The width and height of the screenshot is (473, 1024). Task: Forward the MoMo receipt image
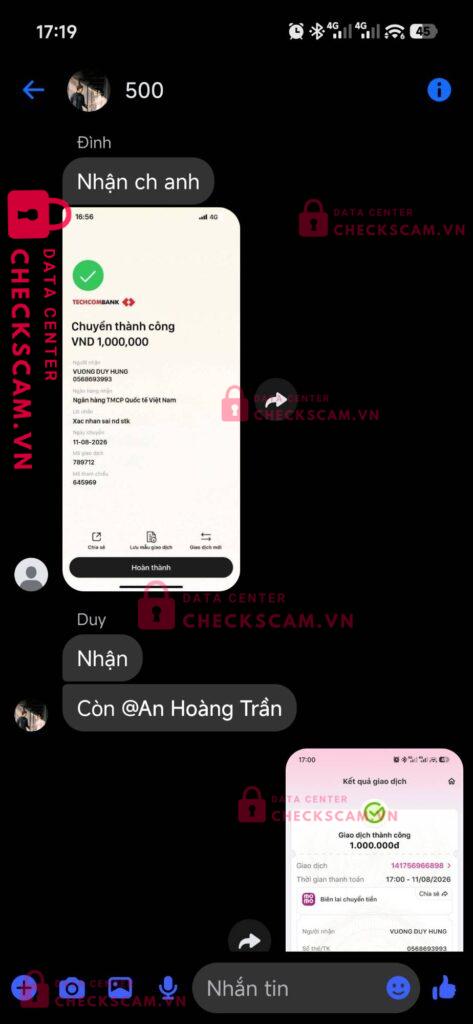pyautogui.click(x=250, y=939)
